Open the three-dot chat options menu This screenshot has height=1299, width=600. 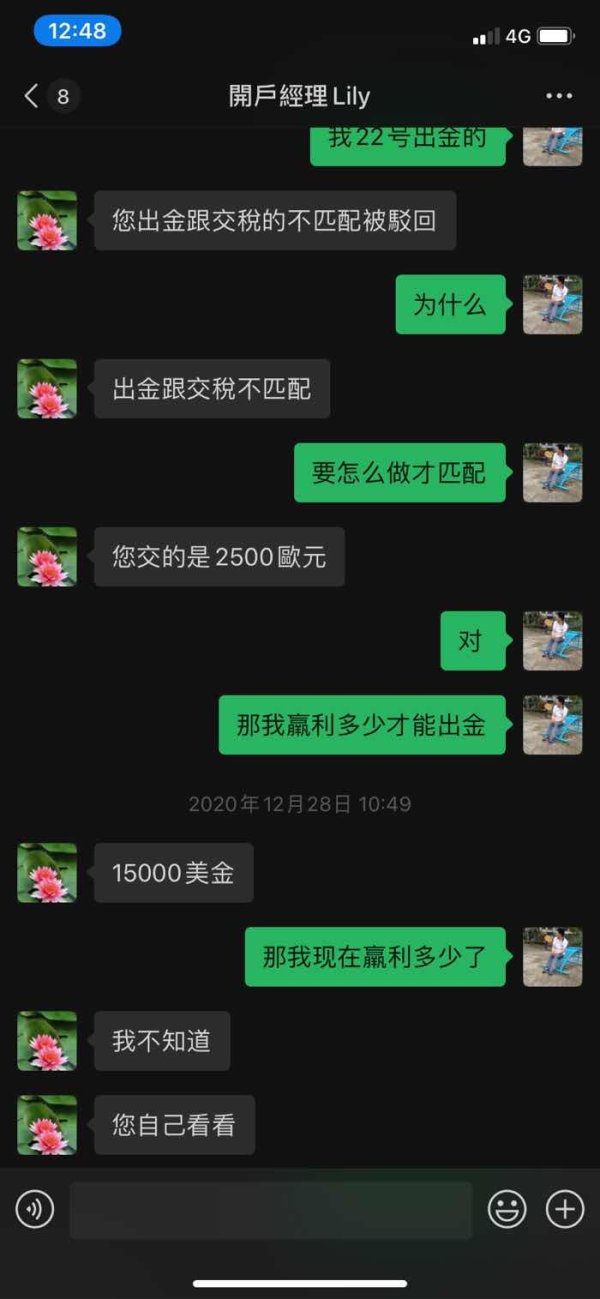point(559,96)
